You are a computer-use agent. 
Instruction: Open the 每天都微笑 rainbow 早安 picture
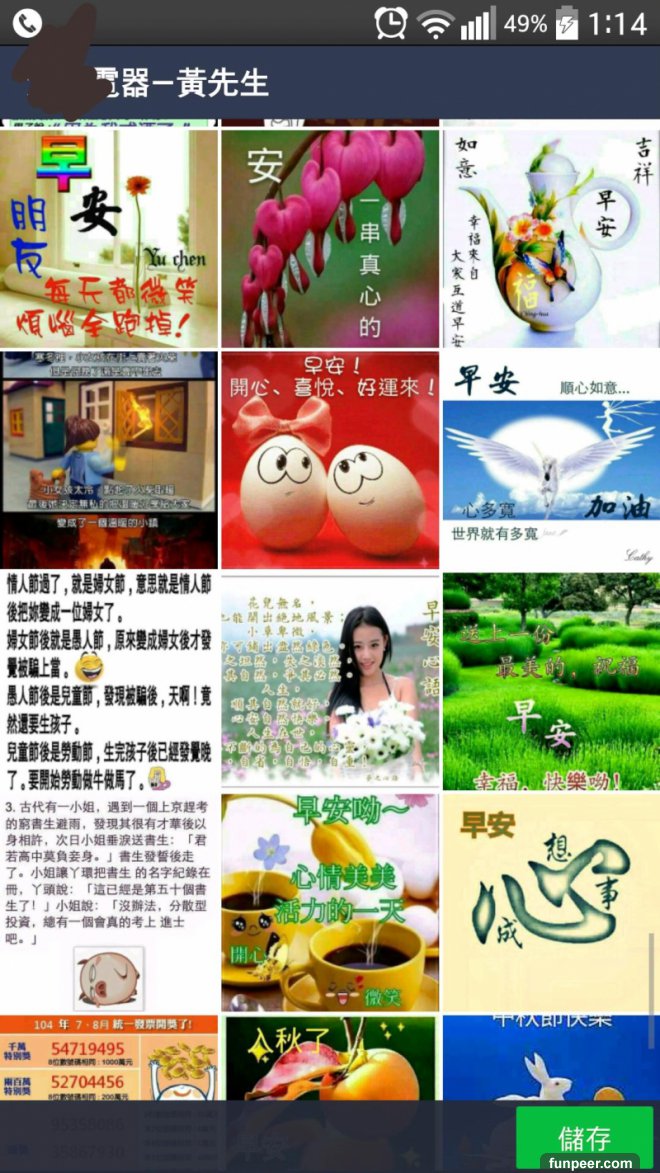click(x=109, y=238)
